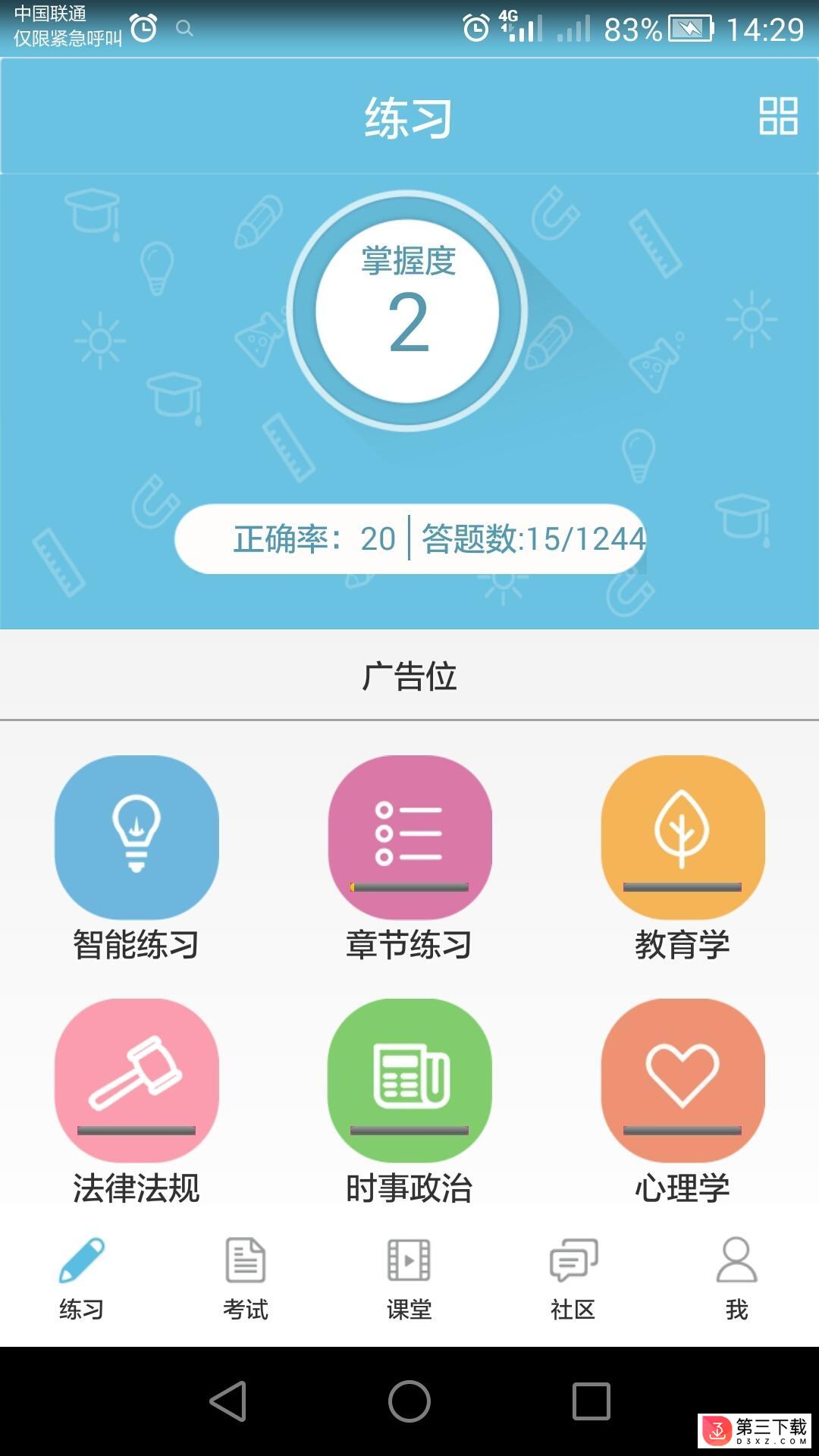The height and width of the screenshot is (1456, 819).
Task: Go back with system back button
Action: pos(228,1400)
